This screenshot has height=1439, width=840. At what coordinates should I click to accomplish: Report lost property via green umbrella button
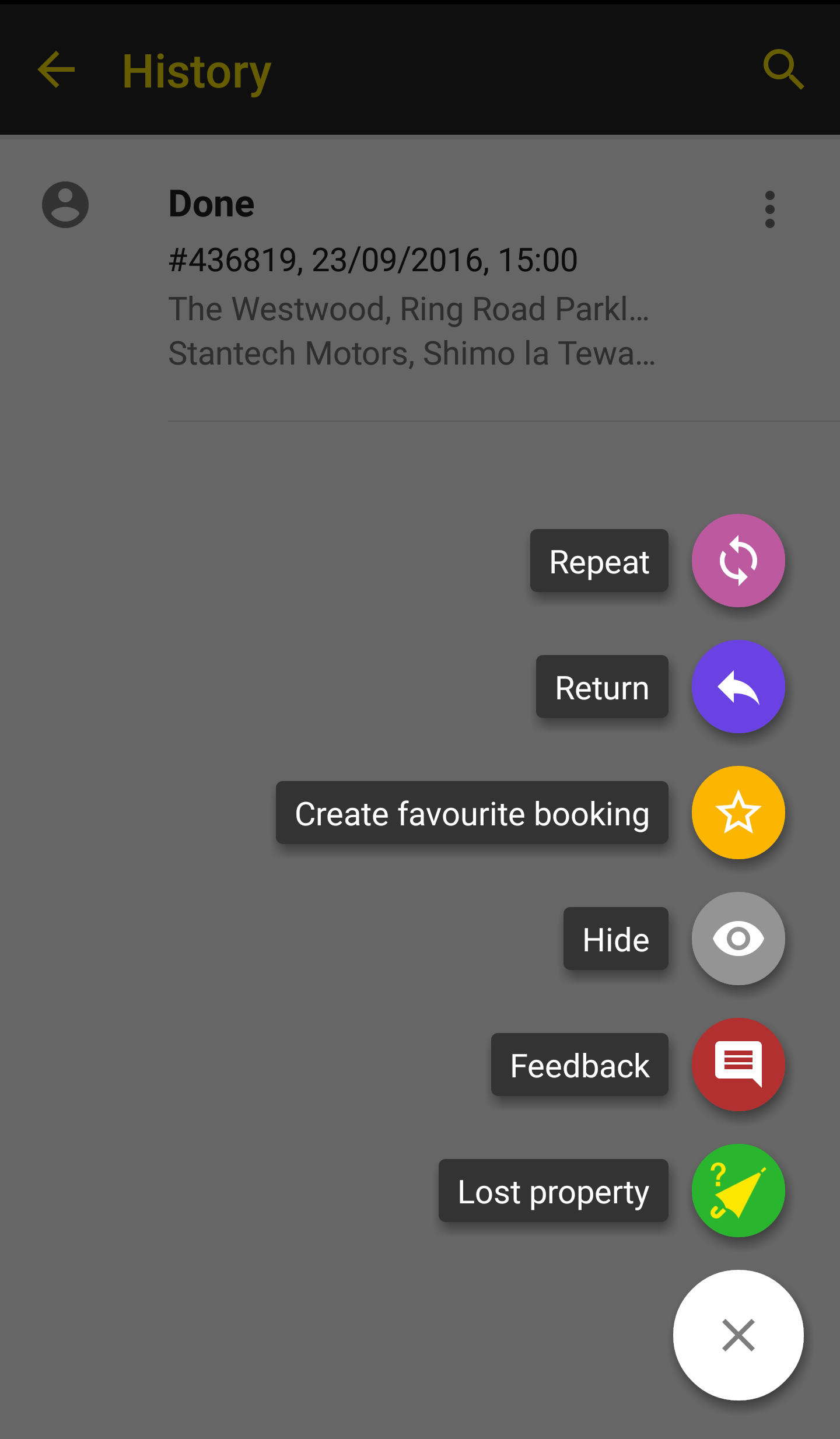[738, 1191]
